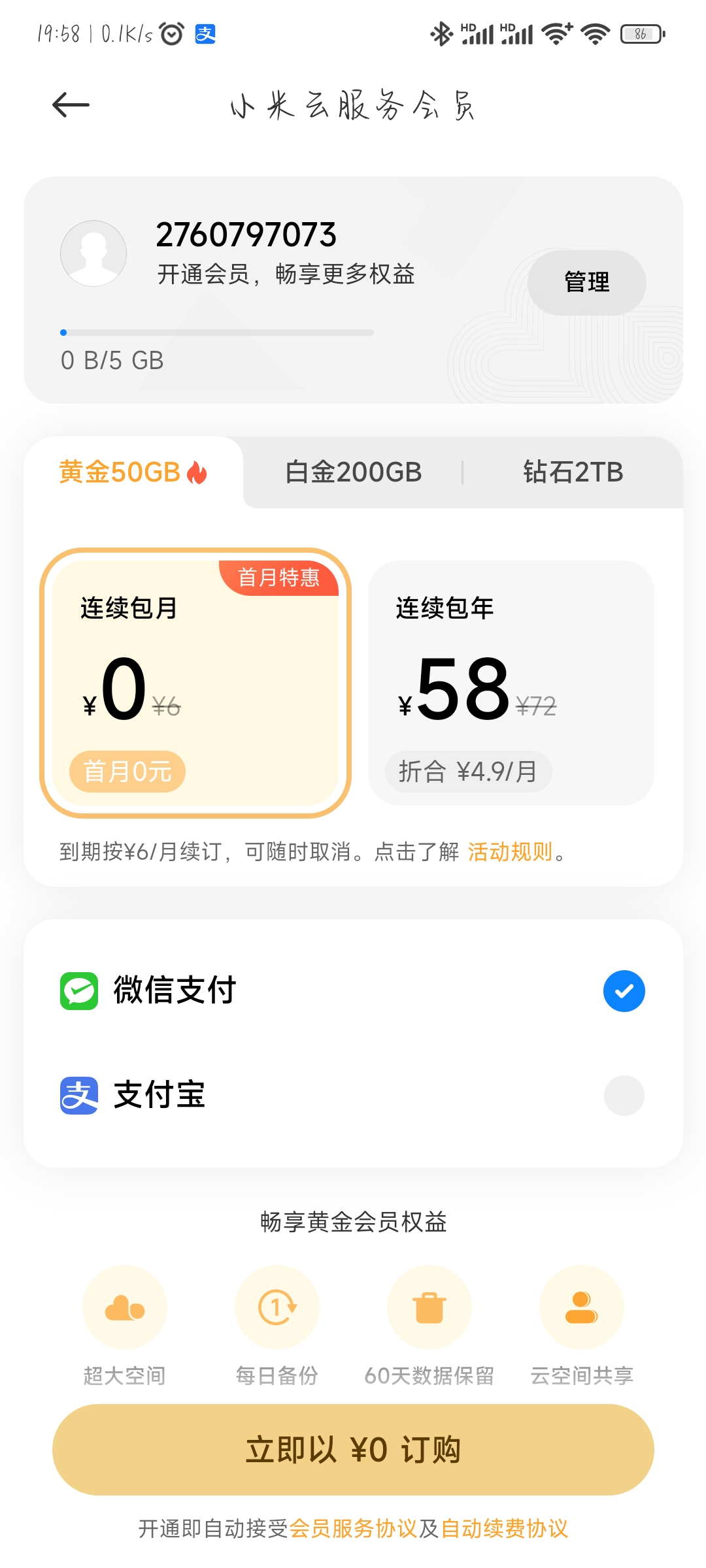Viewport: 706px width, 1568px height.
Task: Open the 活动规则 link
Action: click(x=510, y=852)
